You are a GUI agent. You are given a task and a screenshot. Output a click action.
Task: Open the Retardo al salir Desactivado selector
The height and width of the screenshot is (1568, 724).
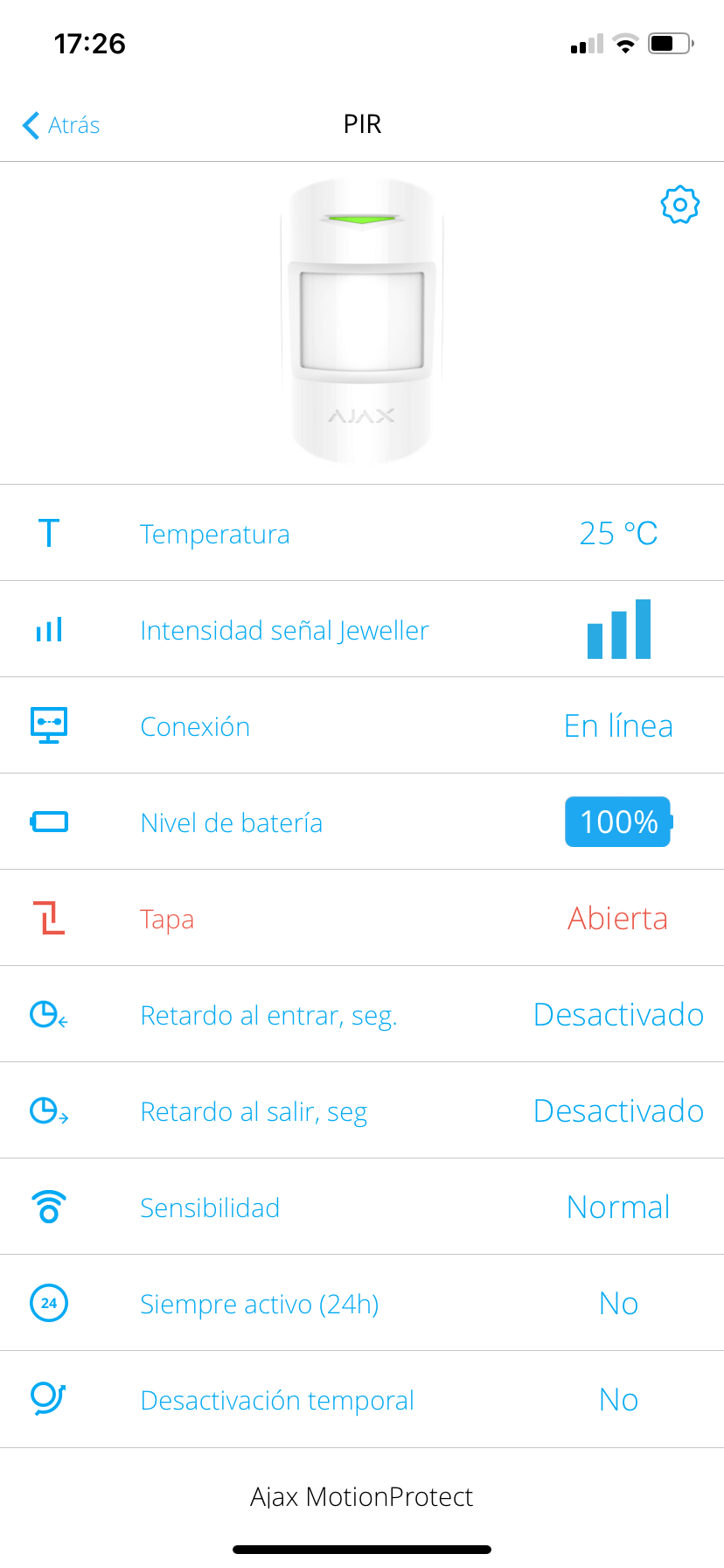(x=617, y=1109)
